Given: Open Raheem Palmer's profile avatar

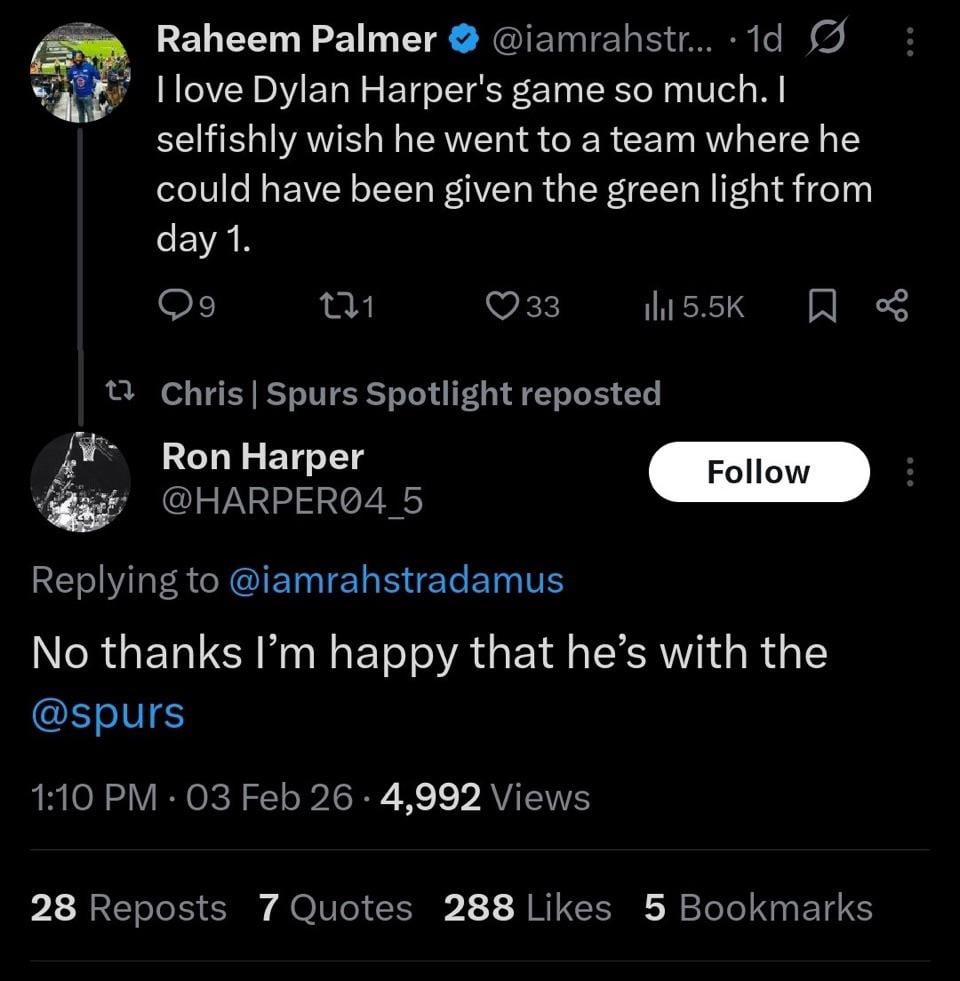Looking at the screenshot, I should pyautogui.click(x=82, y=72).
